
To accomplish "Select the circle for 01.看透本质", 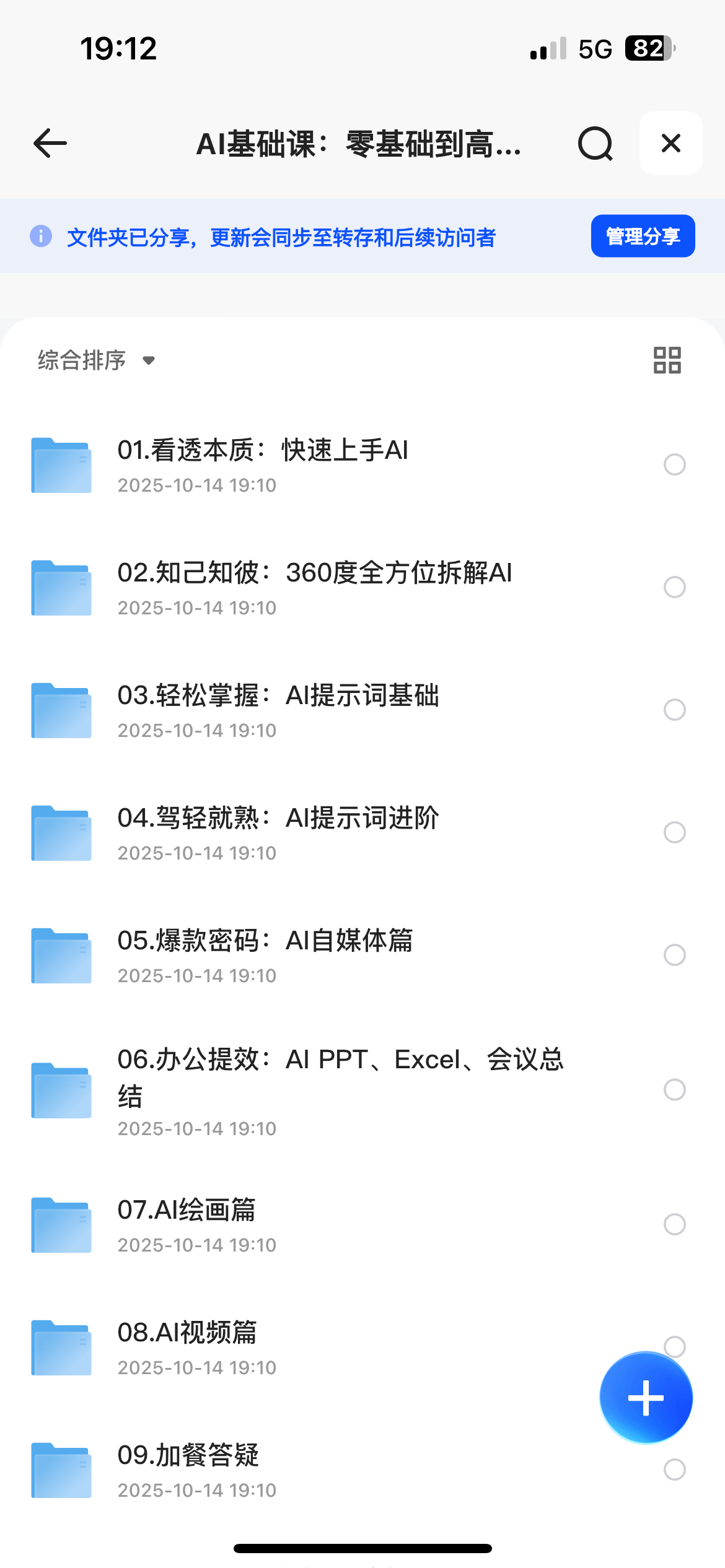I will [x=674, y=464].
